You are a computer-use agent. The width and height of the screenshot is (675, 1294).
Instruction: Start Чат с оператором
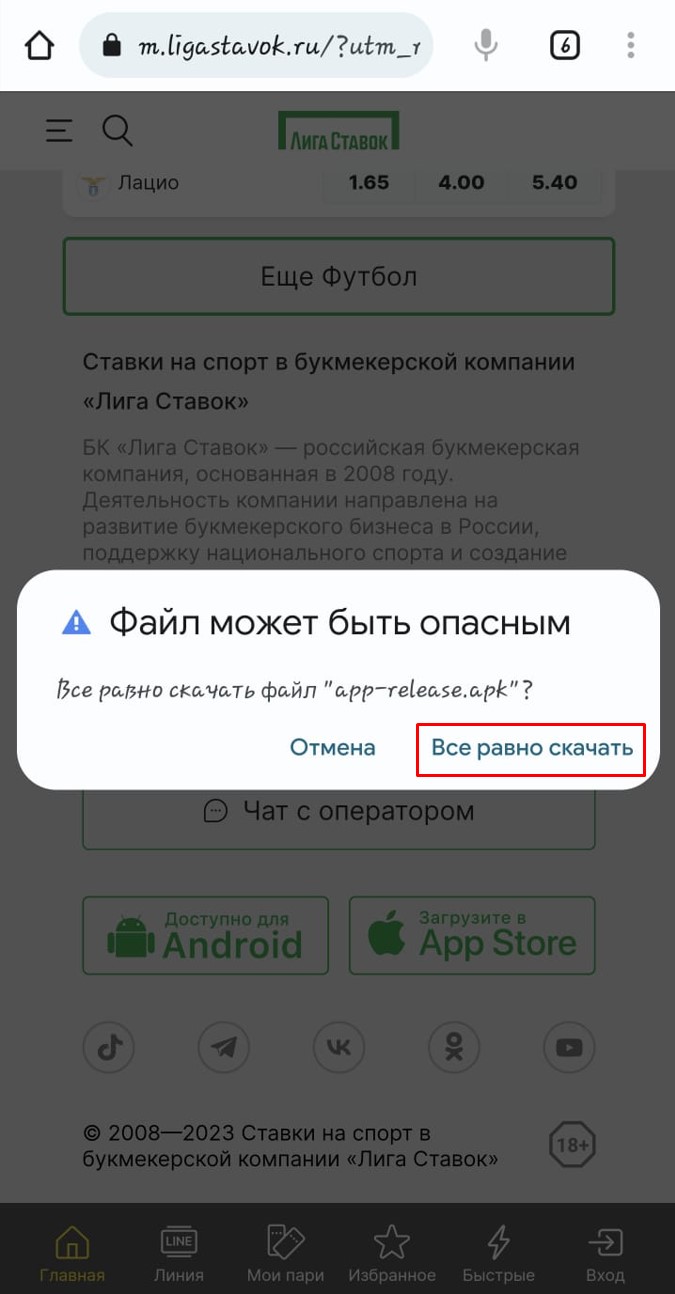pos(338,811)
